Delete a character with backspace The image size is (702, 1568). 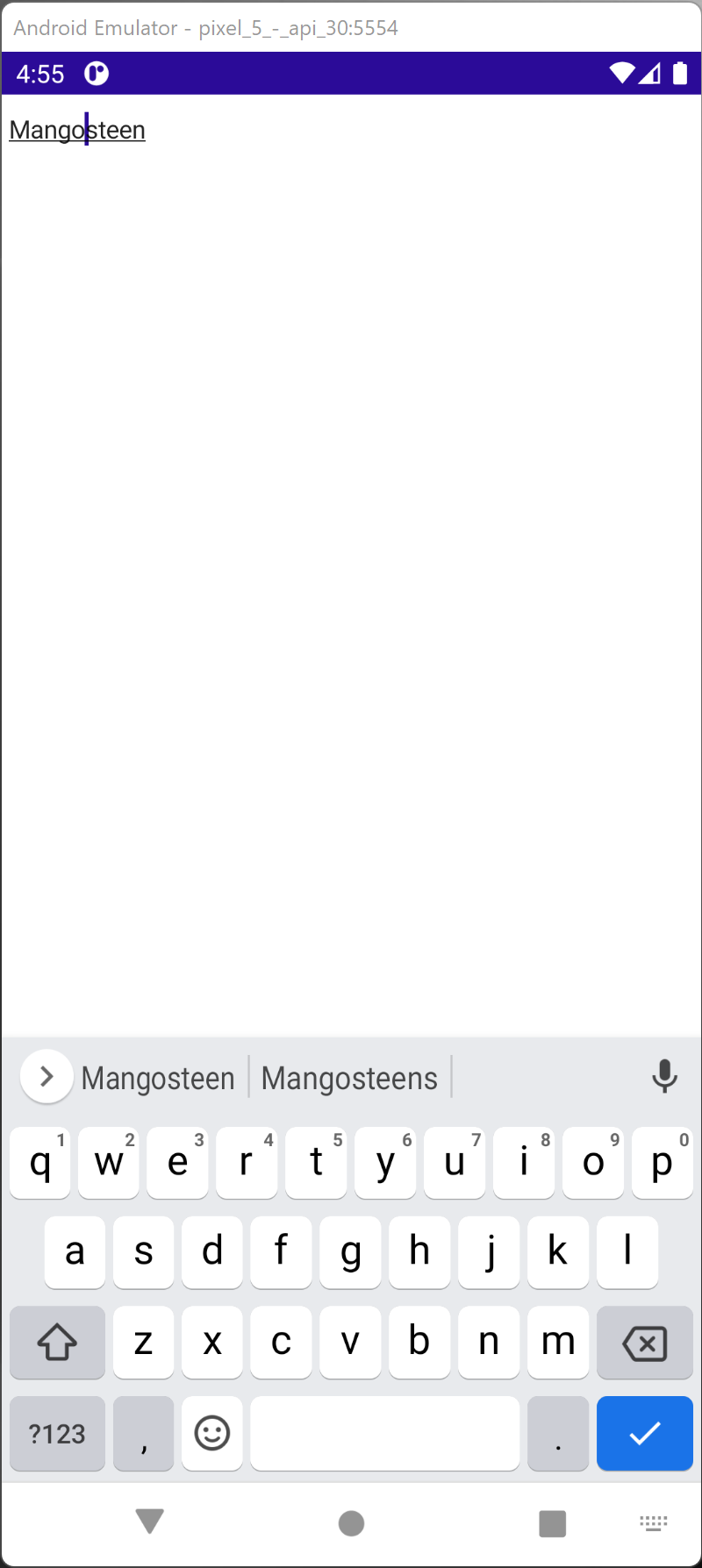(645, 1343)
